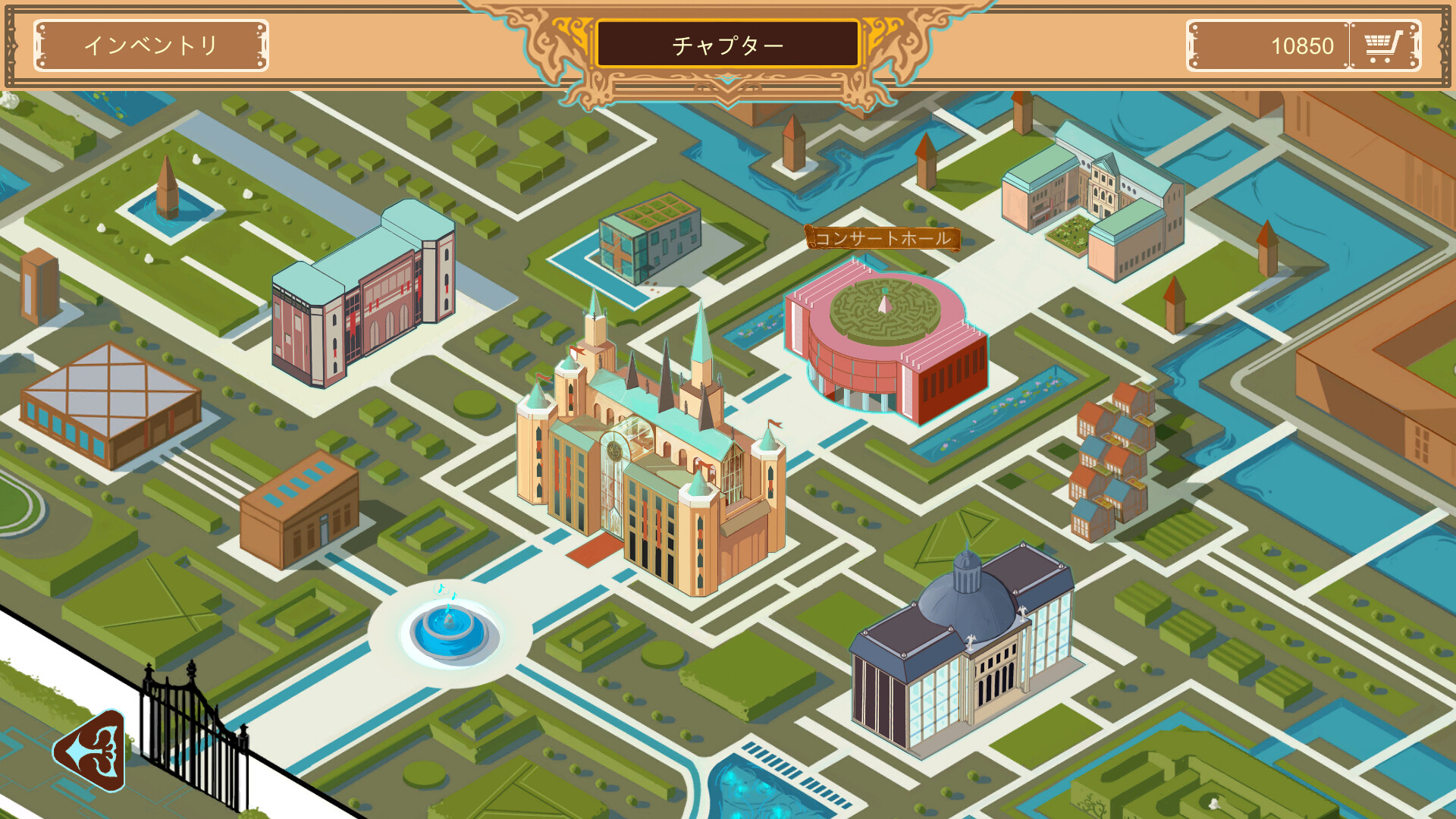The height and width of the screenshot is (819, 1456).
Task: Tap the glowing blue fountain
Action: pyautogui.click(x=450, y=631)
